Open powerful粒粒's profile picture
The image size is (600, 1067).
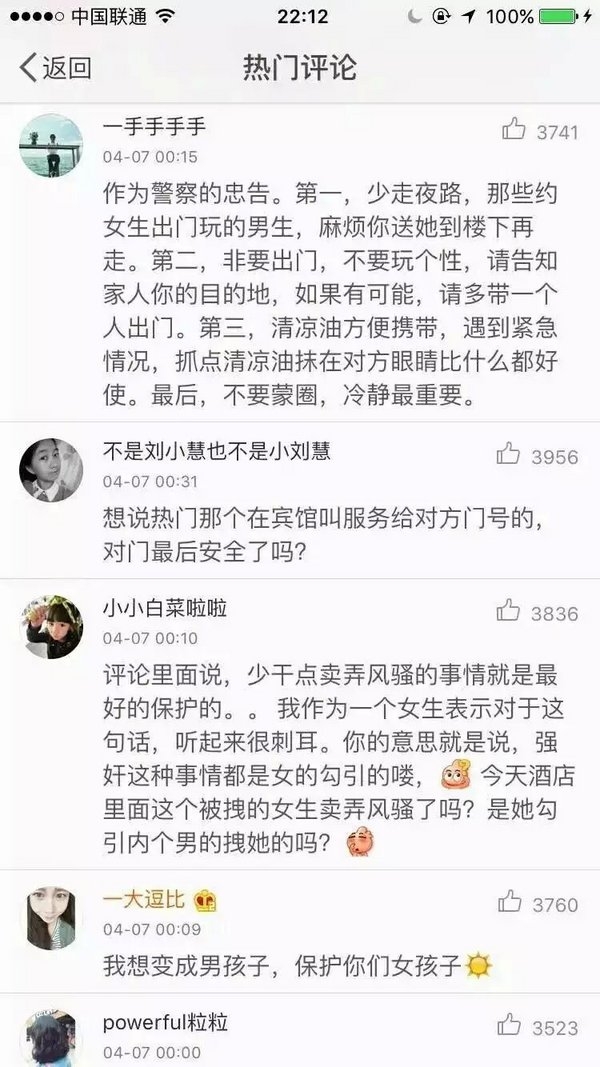[51, 1038]
